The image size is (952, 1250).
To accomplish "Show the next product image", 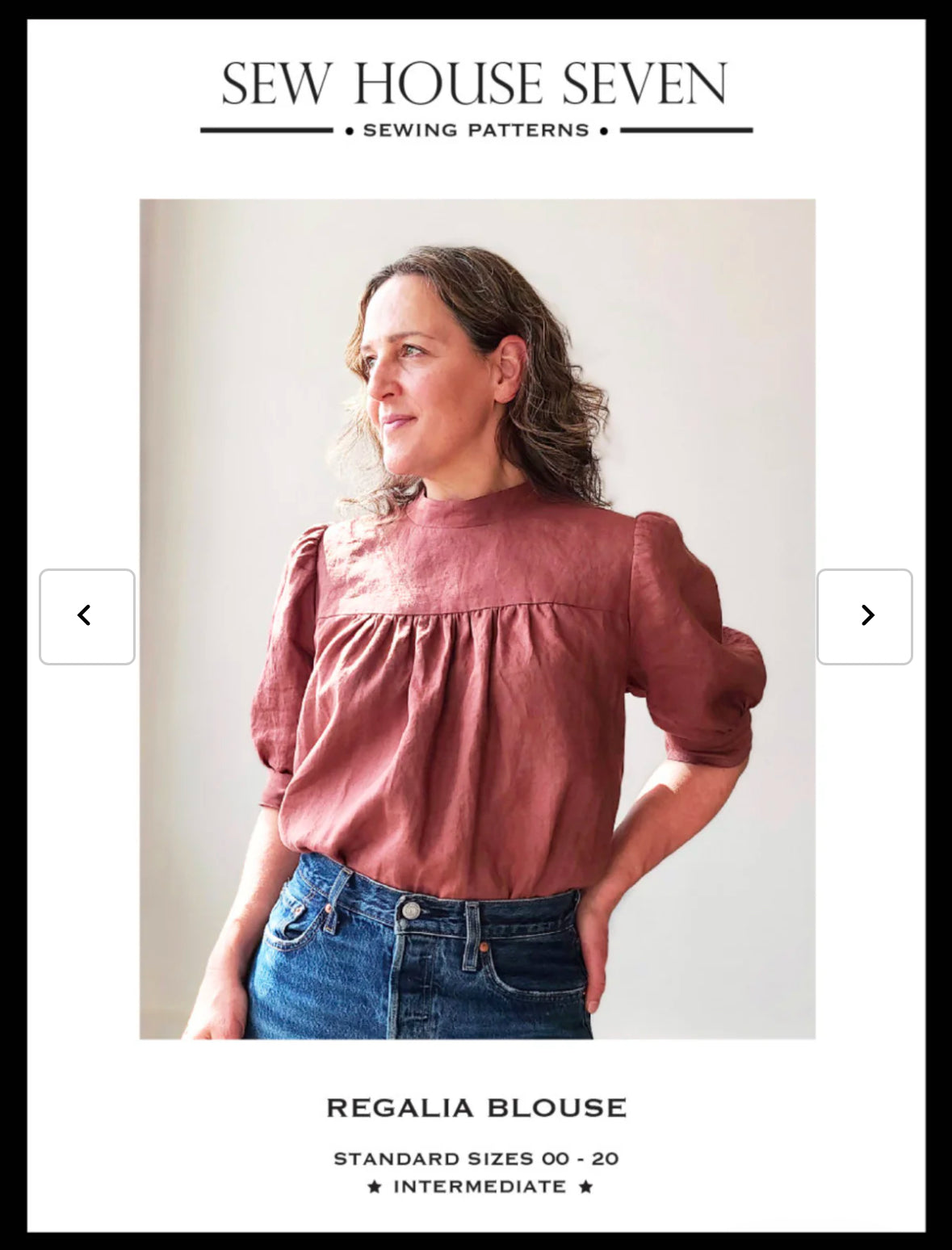I will pos(864,616).
